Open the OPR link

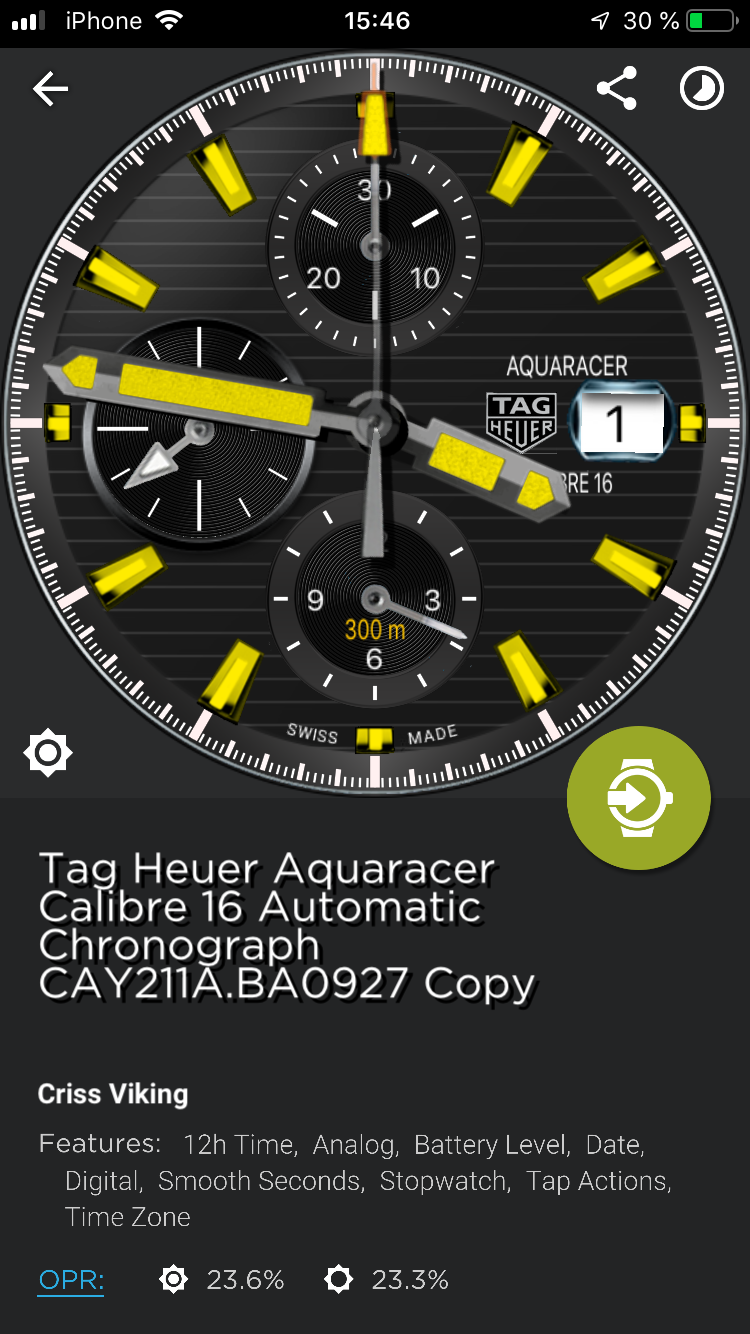click(71, 1280)
